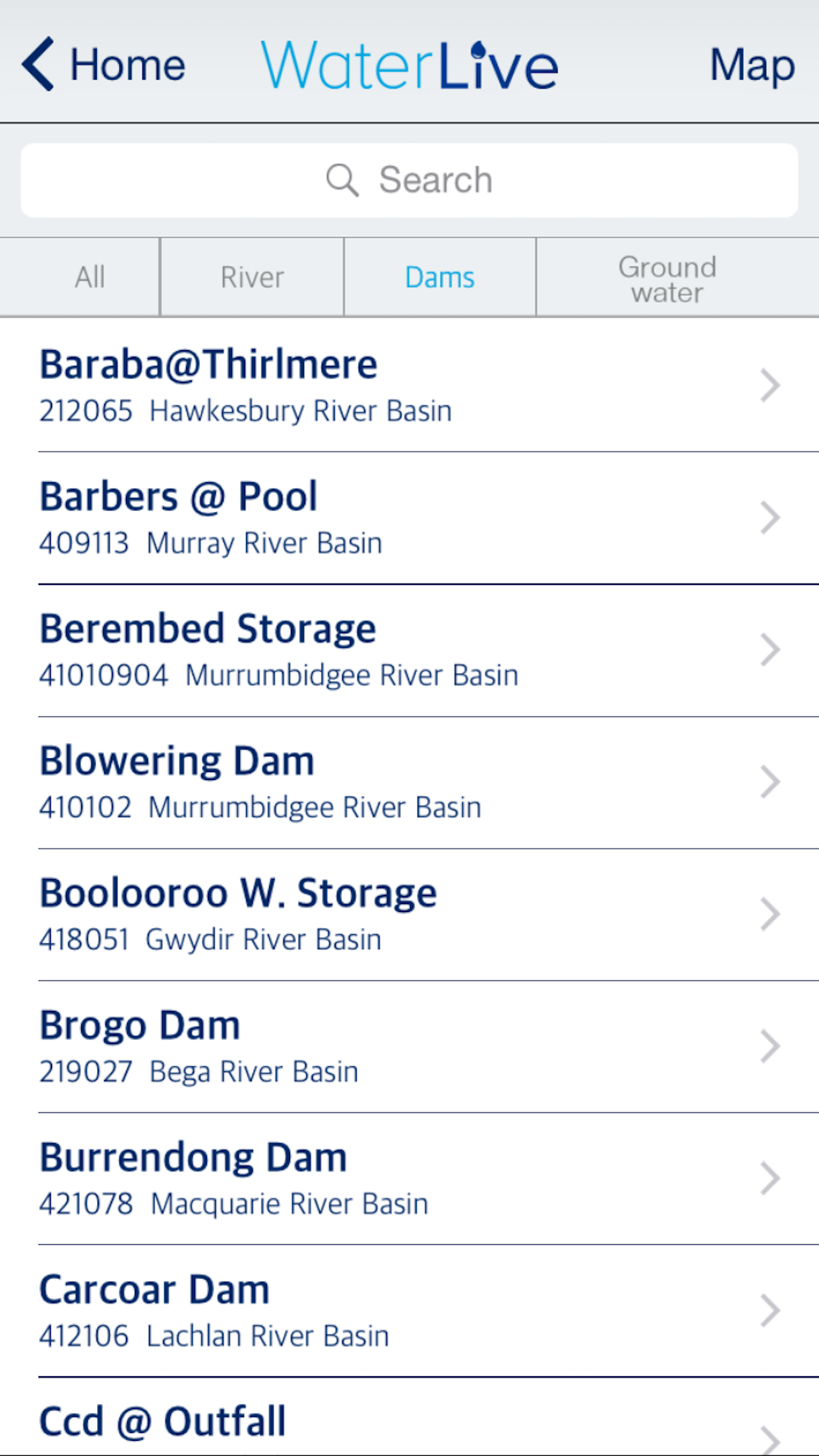Switch to the River tab

click(252, 277)
